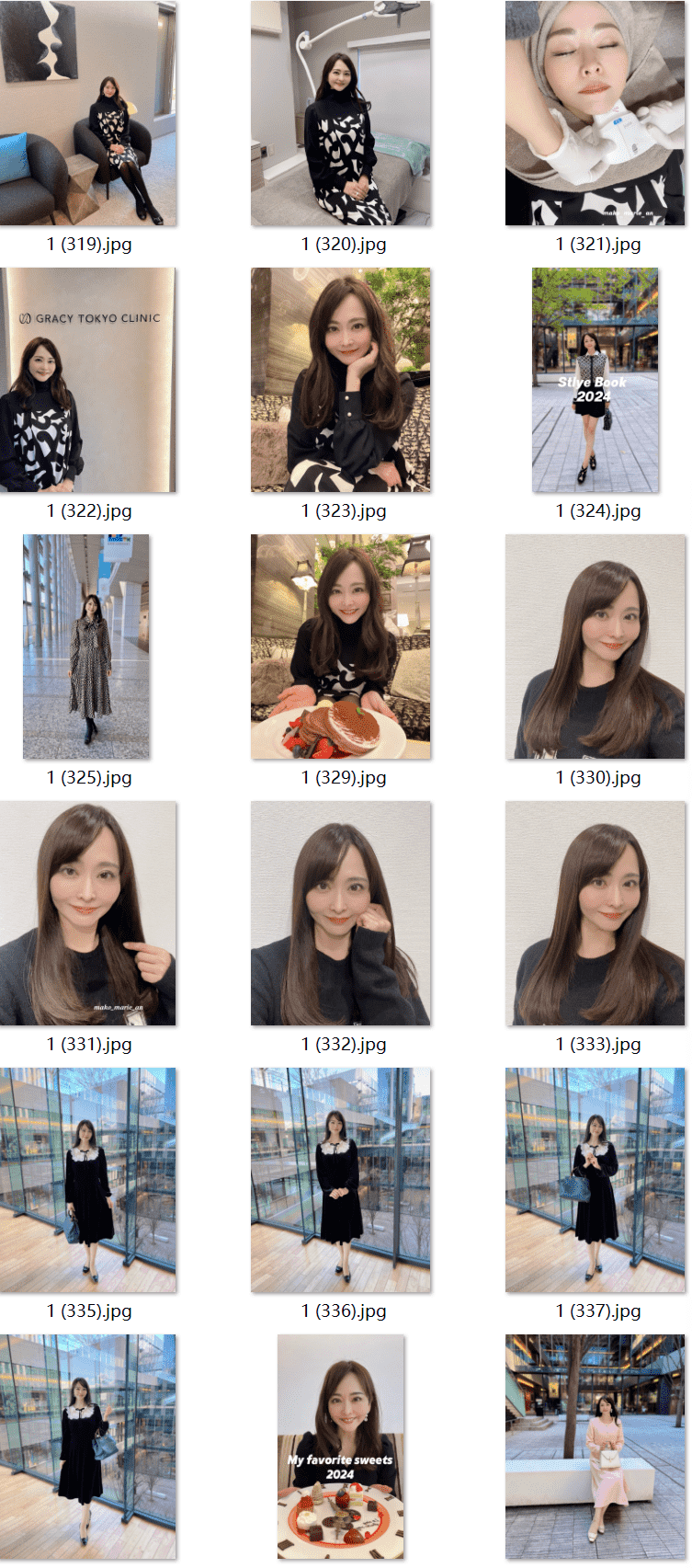Tap the file 1 (331).jpg

click(x=88, y=913)
